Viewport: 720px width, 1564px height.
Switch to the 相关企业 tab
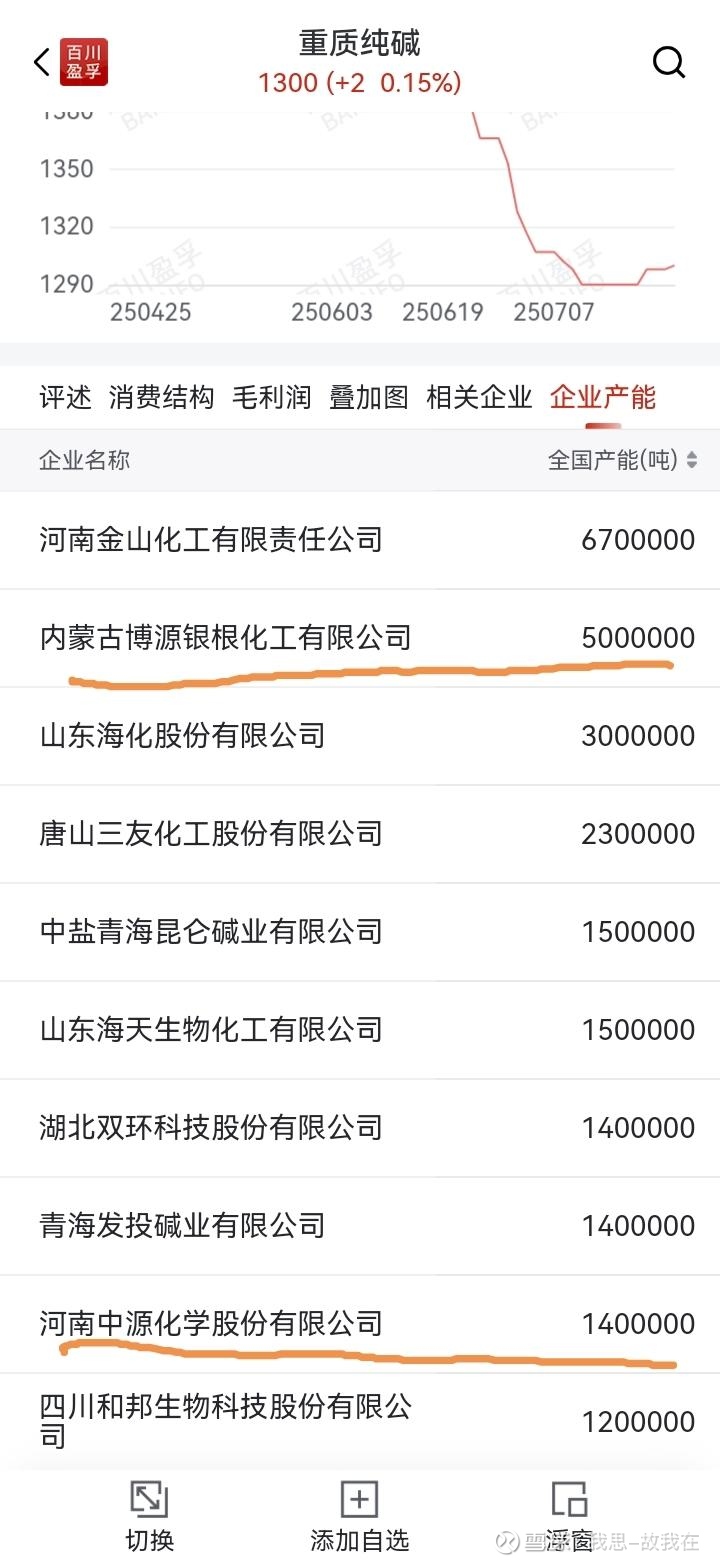tap(479, 397)
